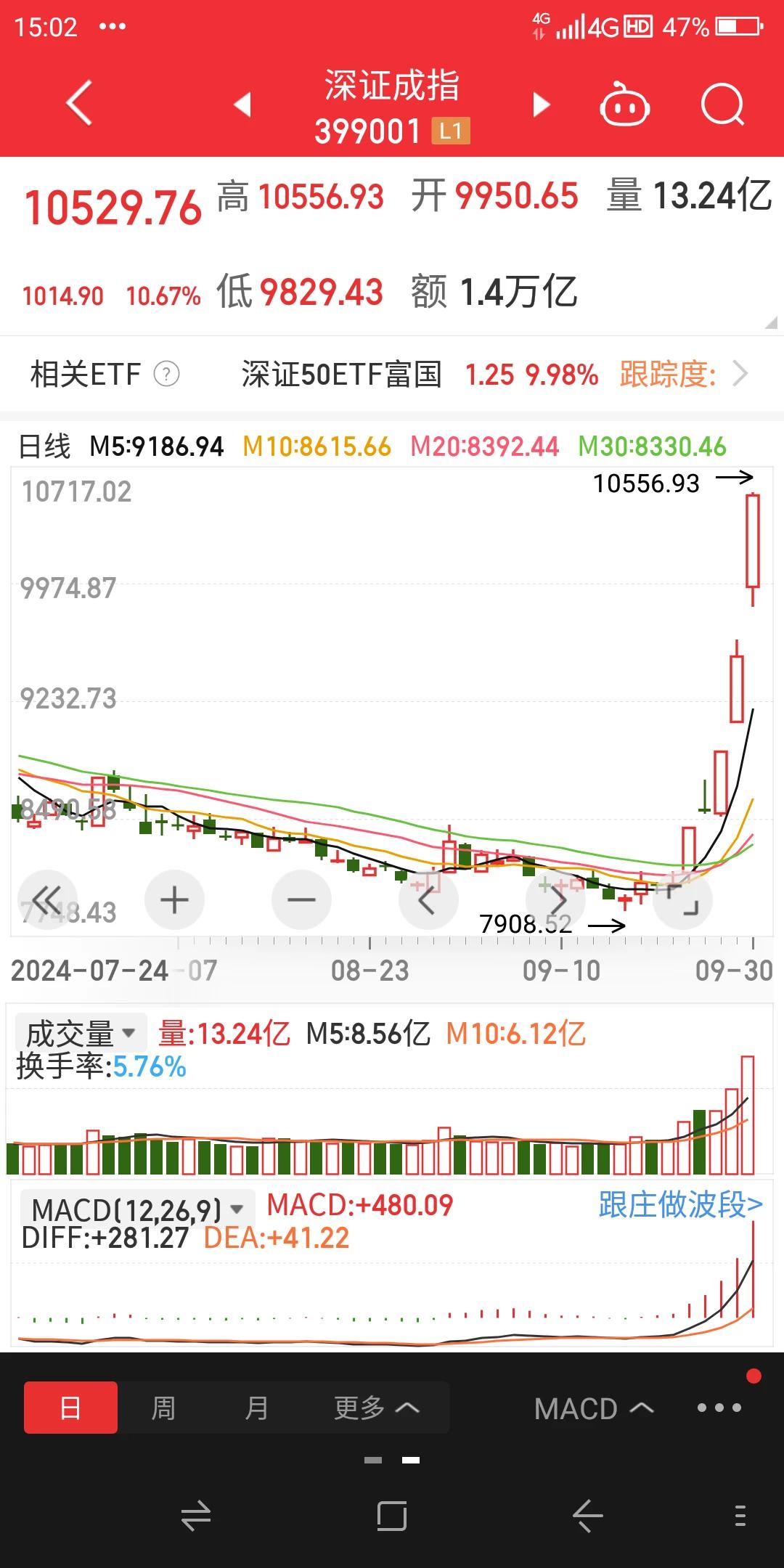Switch to the 周 weekly chart tab
The width and height of the screenshot is (784, 1568).
[x=163, y=1408]
